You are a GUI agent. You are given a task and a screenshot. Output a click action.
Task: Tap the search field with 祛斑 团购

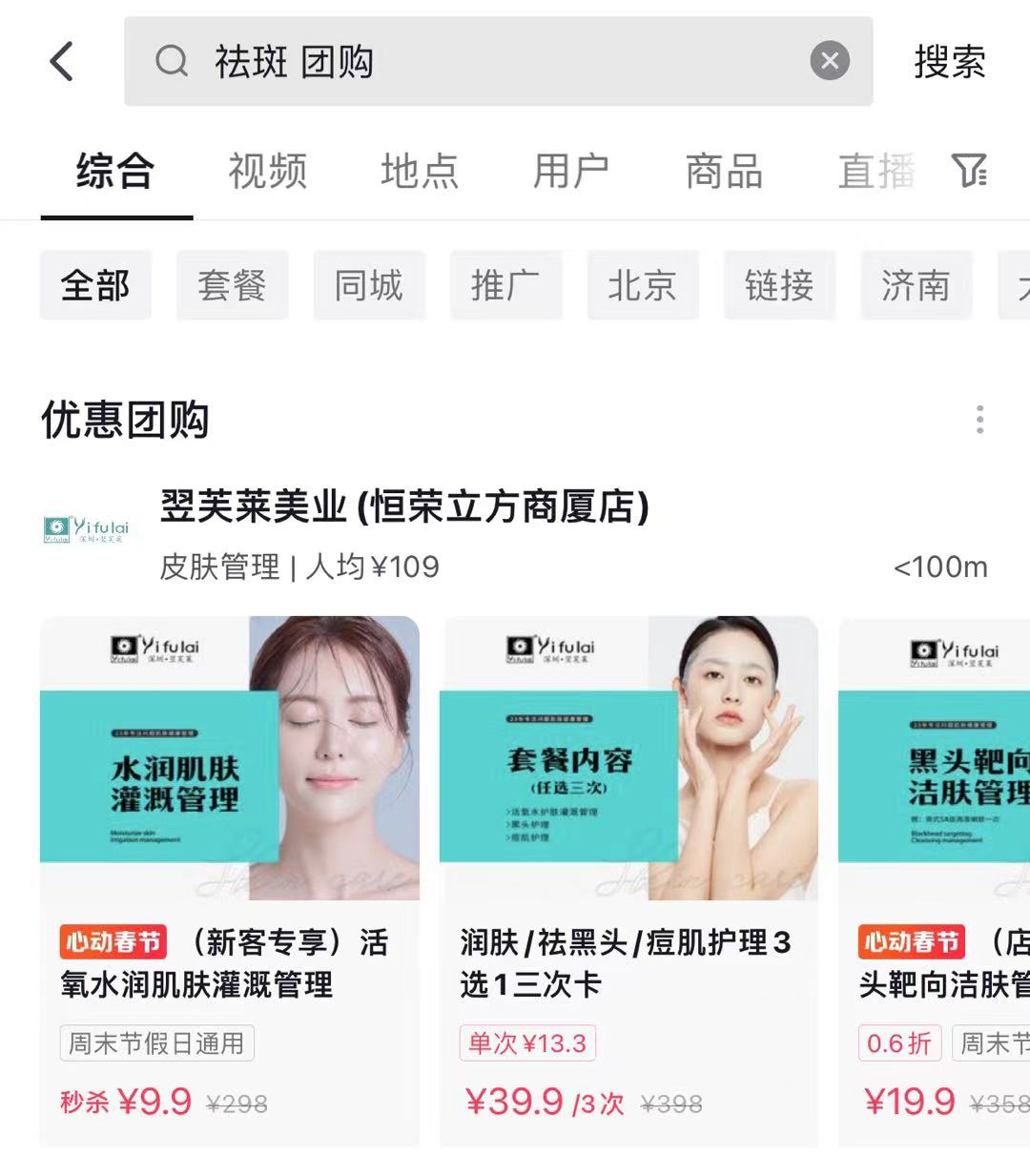(x=477, y=62)
